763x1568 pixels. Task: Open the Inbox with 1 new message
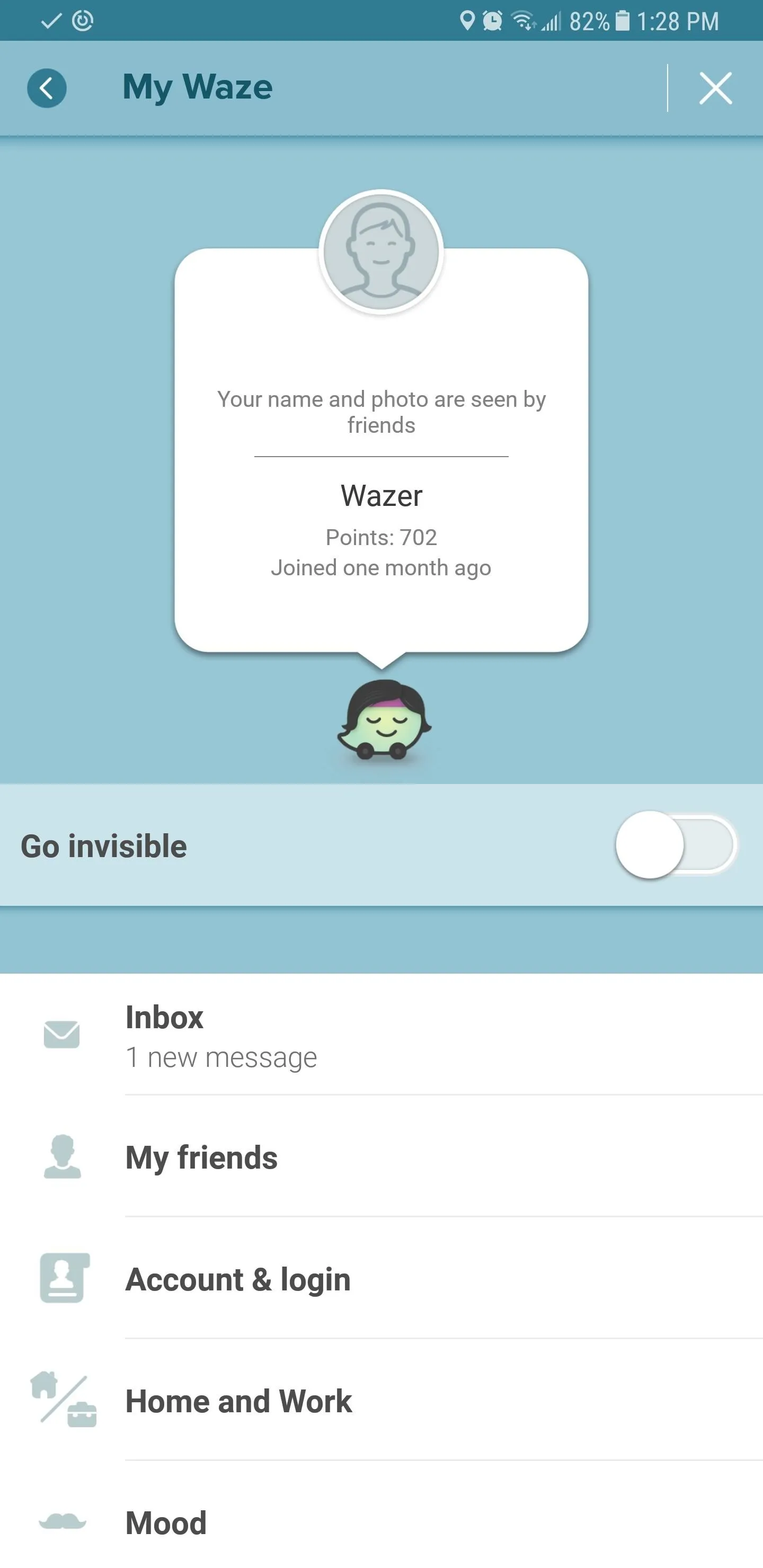pos(381,1035)
